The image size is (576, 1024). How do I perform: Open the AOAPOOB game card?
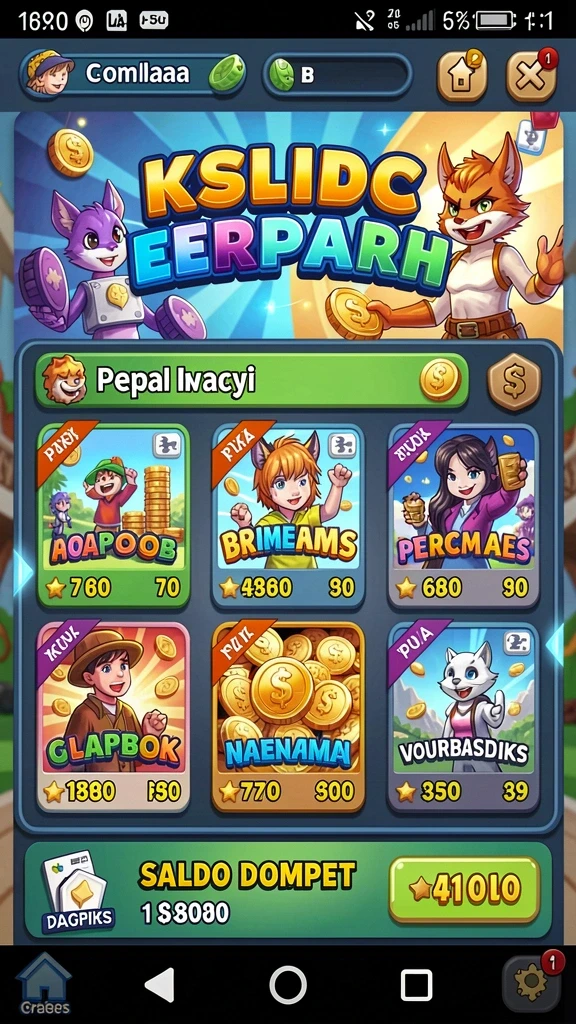[x=114, y=515]
